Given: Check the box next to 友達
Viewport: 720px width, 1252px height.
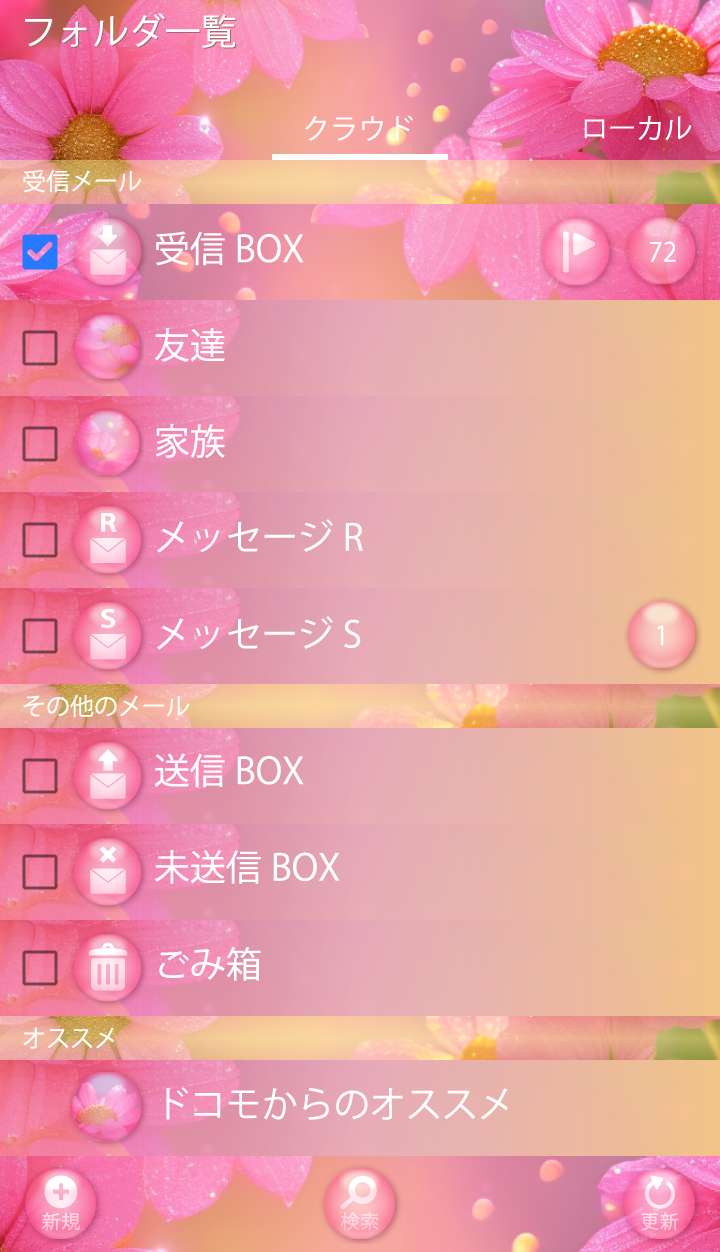Looking at the screenshot, I should click(x=40, y=348).
